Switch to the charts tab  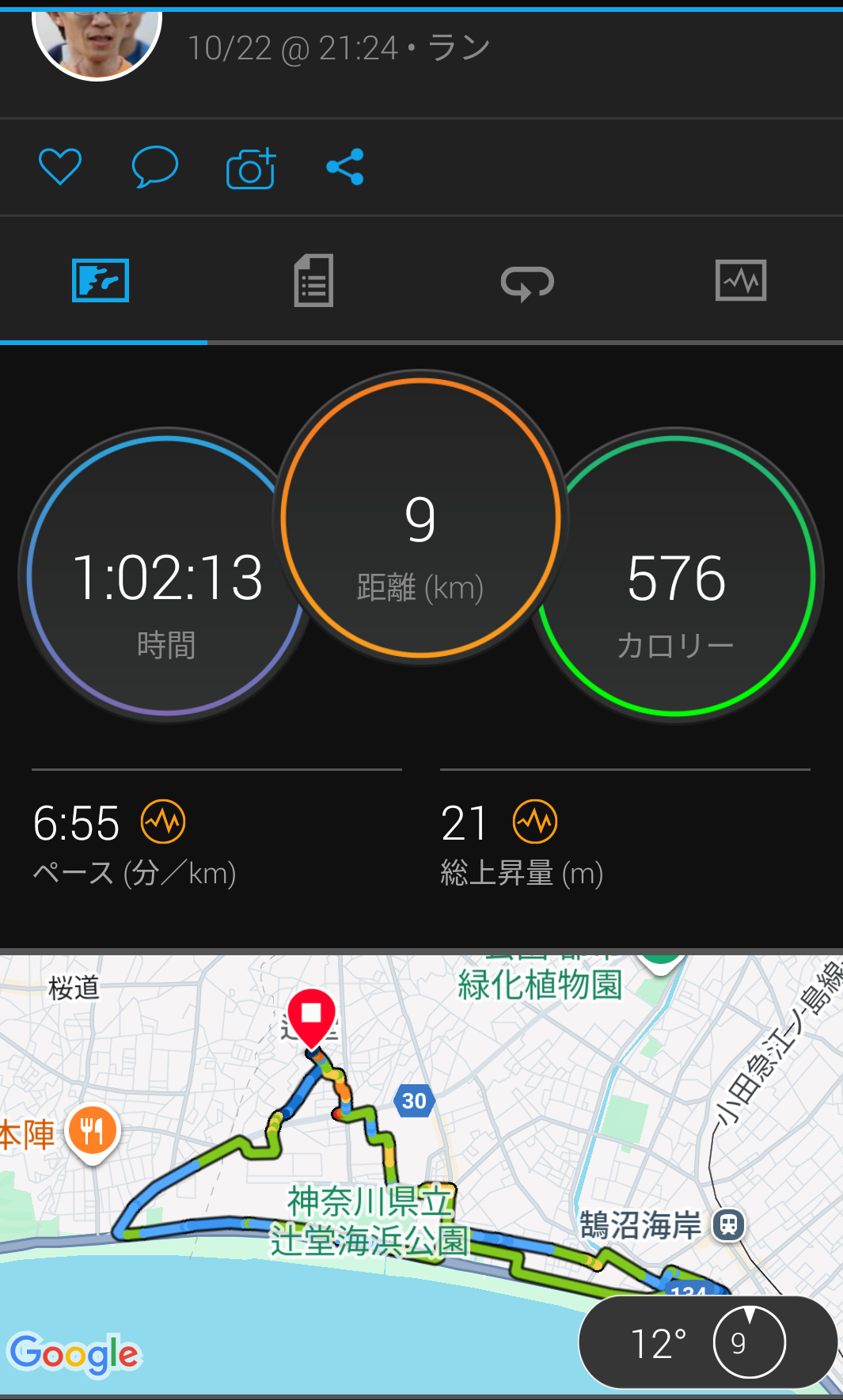(740, 281)
